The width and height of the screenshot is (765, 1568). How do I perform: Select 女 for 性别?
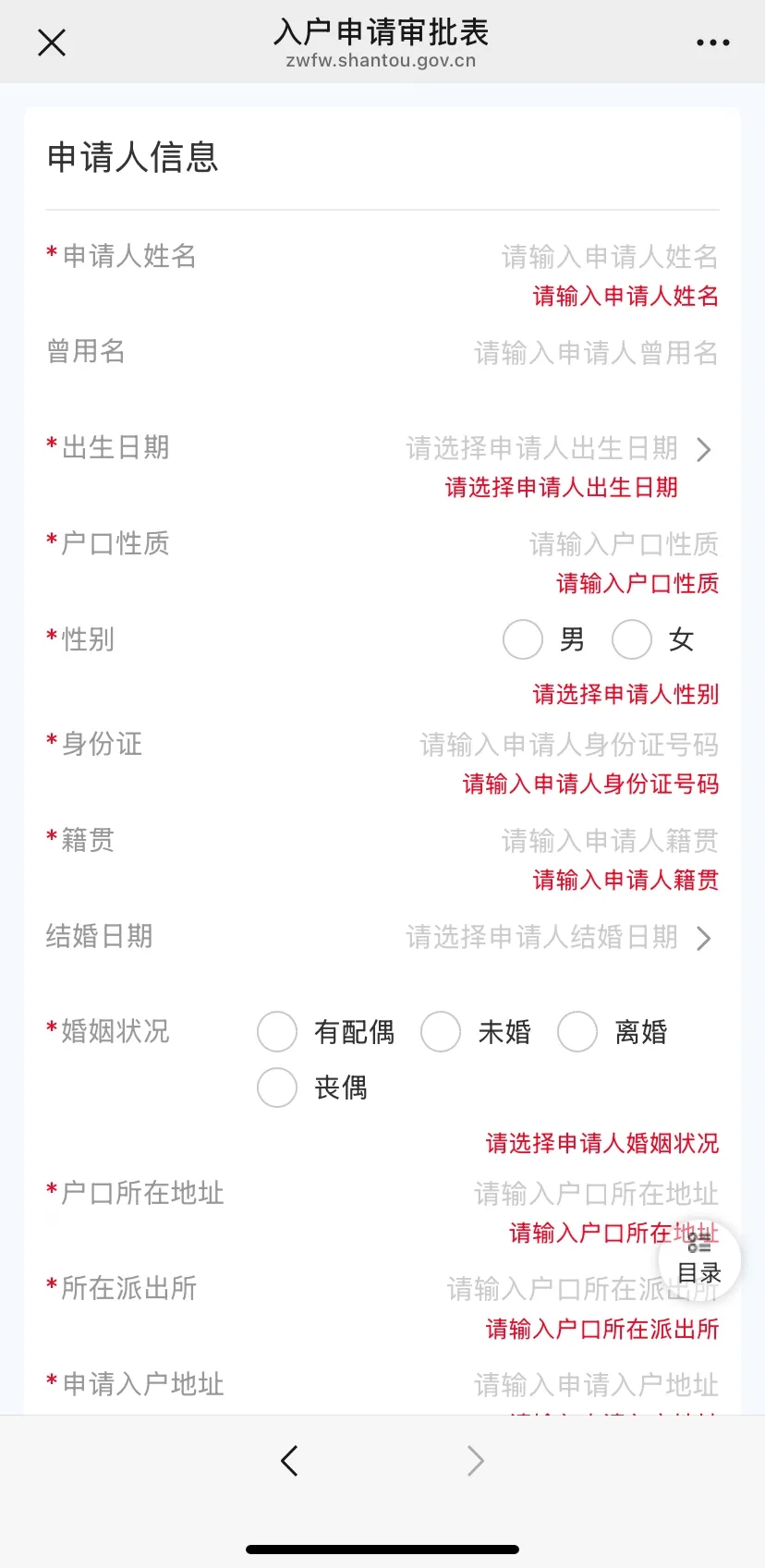[633, 639]
